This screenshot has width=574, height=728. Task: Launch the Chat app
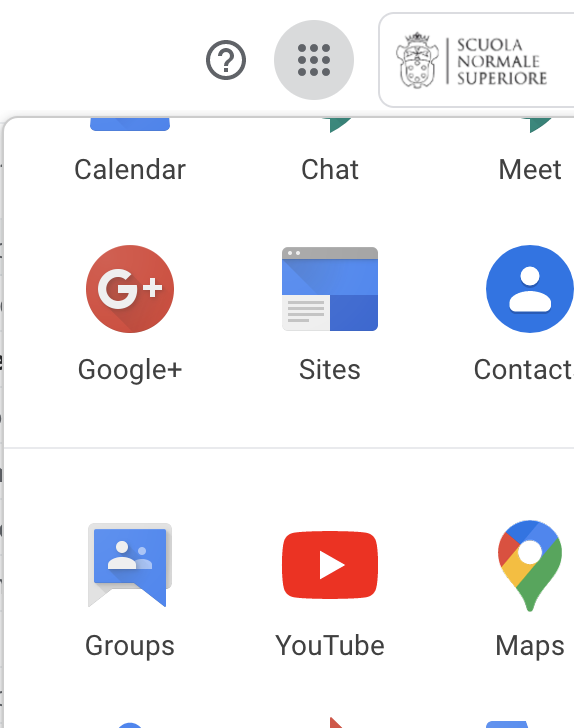[x=330, y=151]
